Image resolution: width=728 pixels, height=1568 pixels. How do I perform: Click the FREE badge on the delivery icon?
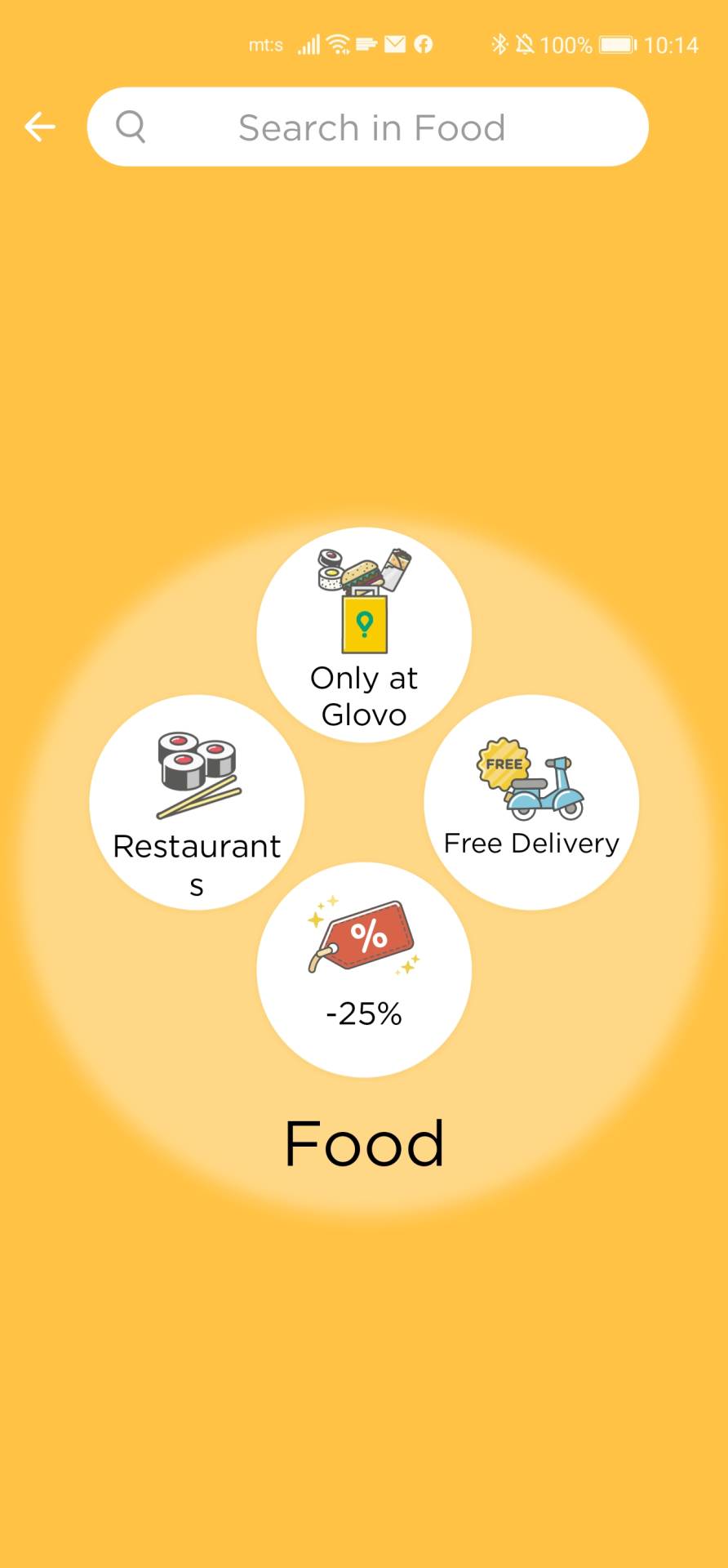(503, 764)
